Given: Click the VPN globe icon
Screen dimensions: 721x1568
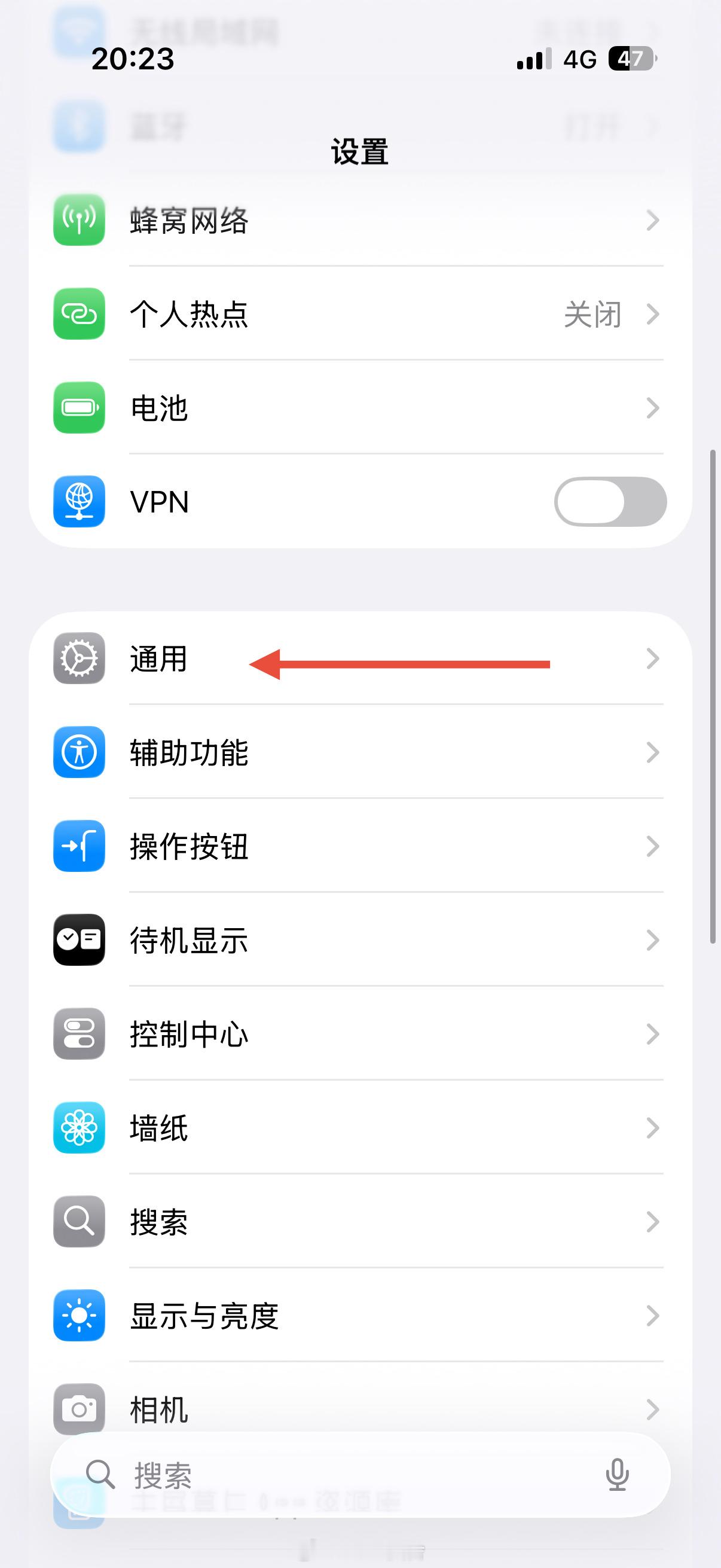Looking at the screenshot, I should coord(78,502).
